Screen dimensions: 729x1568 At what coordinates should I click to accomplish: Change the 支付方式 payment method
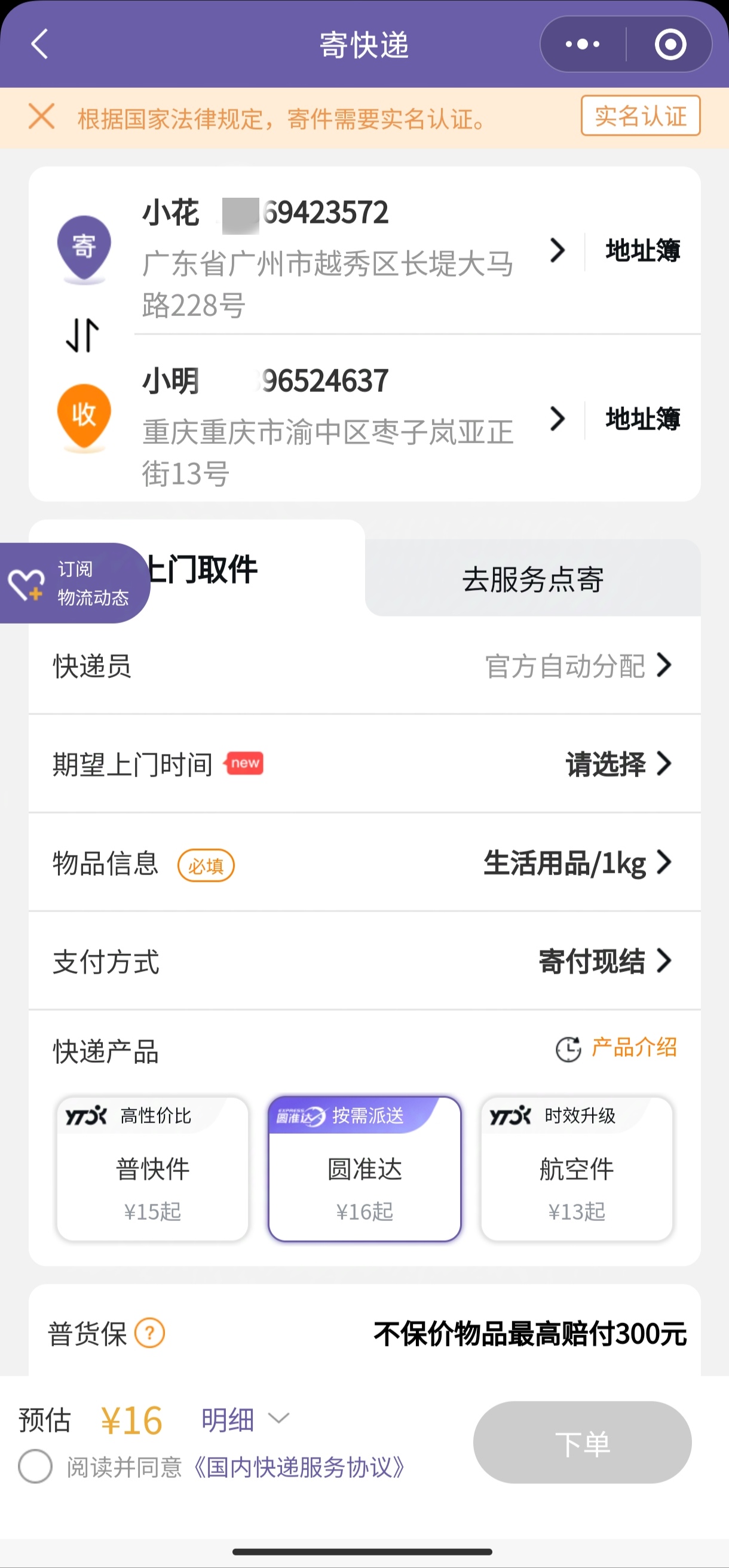click(x=364, y=962)
